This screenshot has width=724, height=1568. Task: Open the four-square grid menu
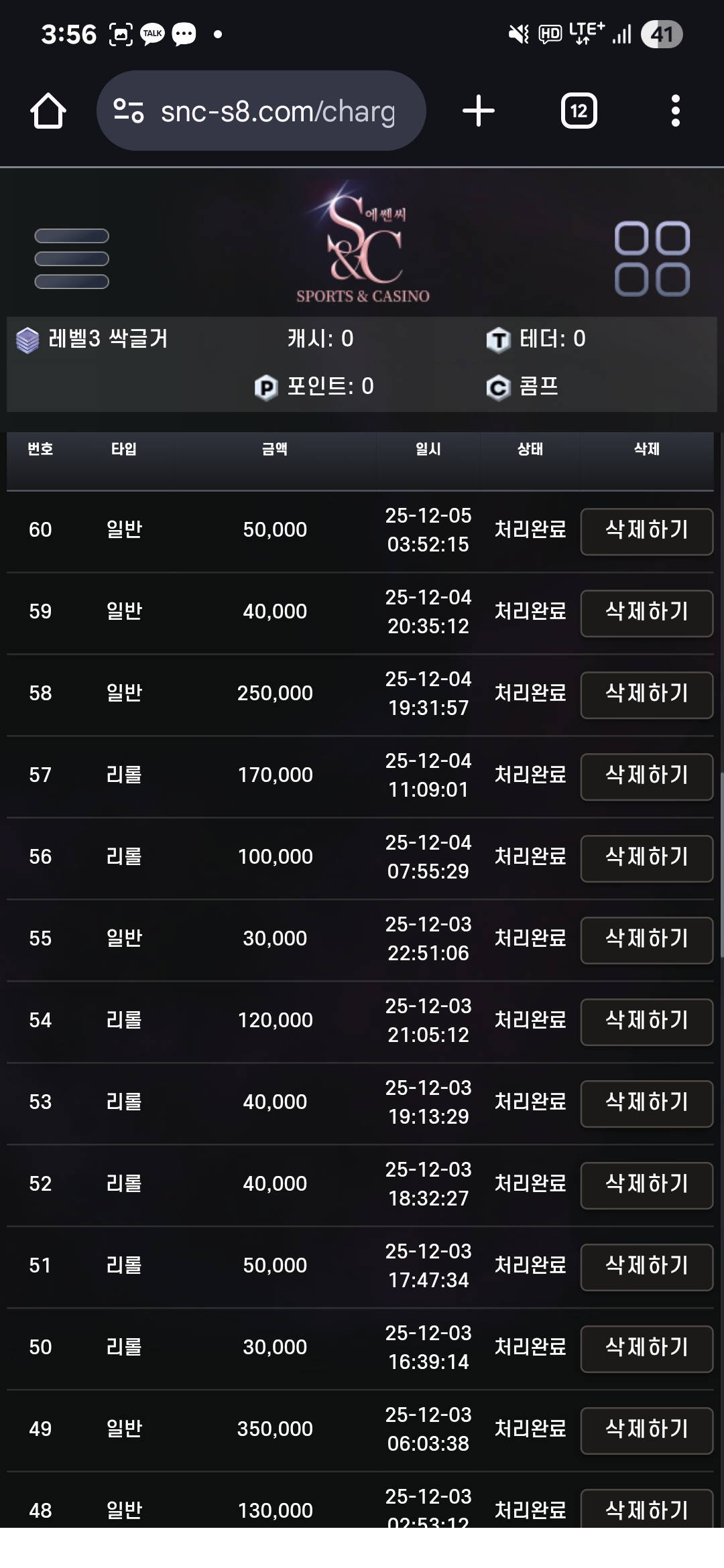pyautogui.click(x=652, y=259)
